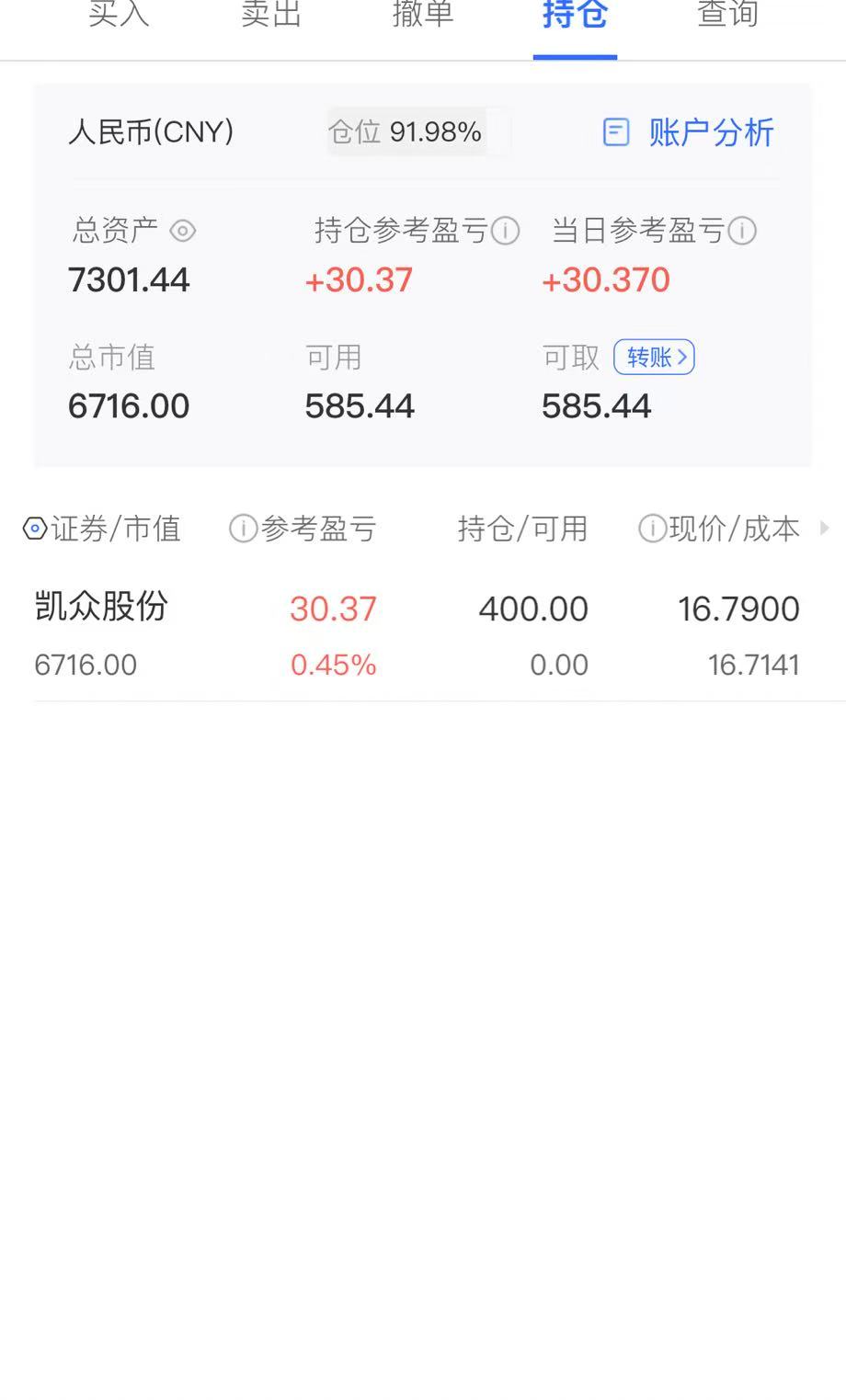
Task: Switch to the 买入 tab
Action: [119, 16]
